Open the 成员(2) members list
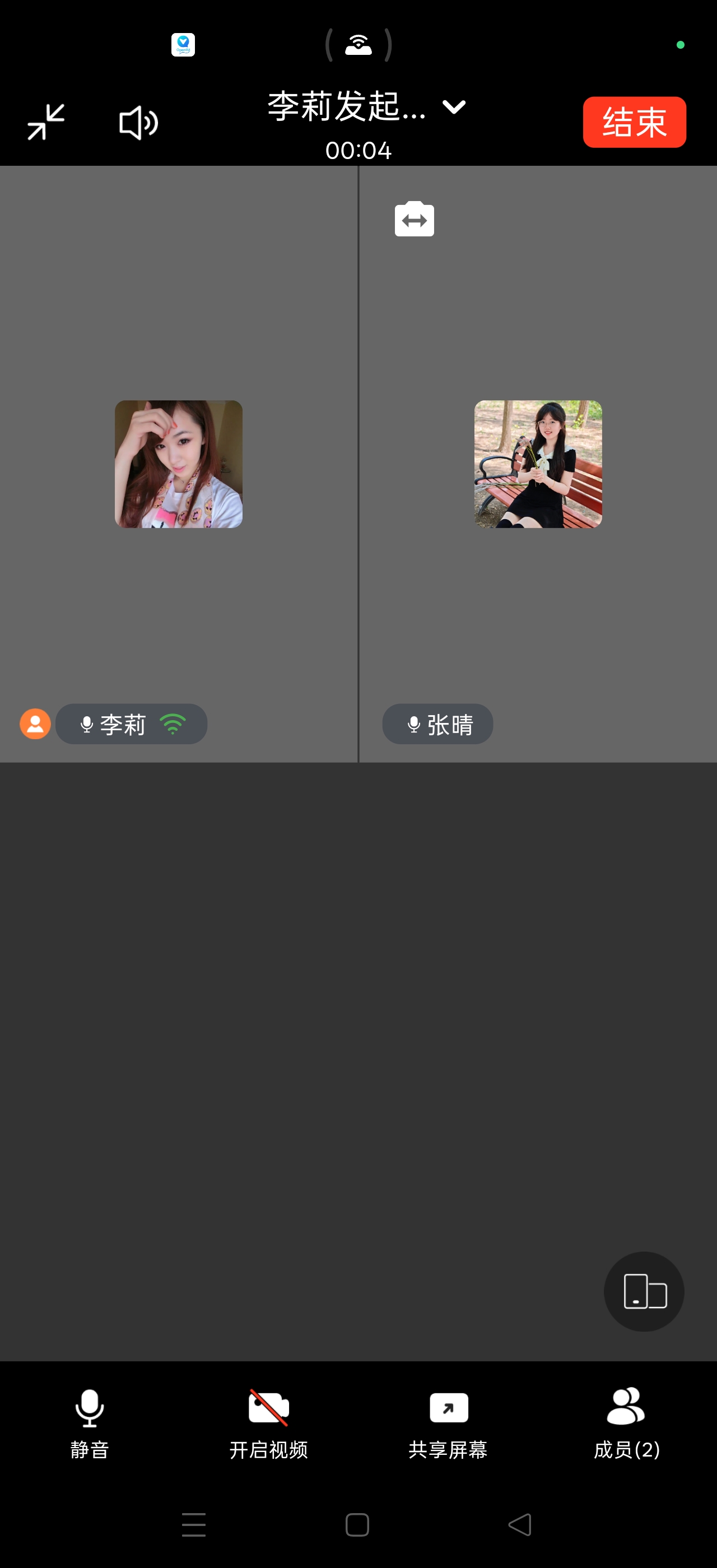Image resolution: width=717 pixels, height=1568 pixels. point(627,1423)
